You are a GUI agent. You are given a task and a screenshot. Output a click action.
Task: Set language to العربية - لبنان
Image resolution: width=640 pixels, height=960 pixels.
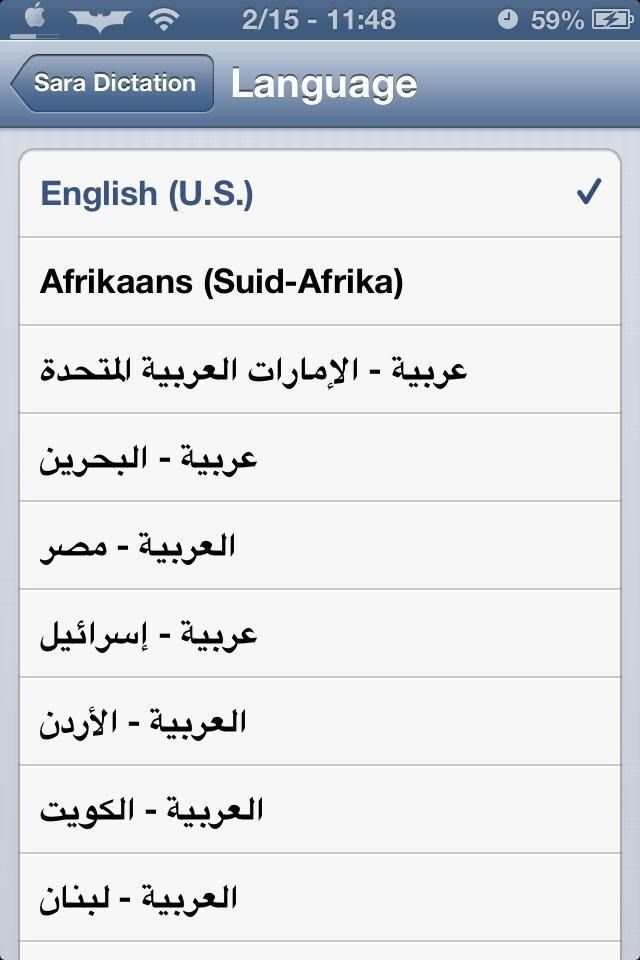(320, 898)
